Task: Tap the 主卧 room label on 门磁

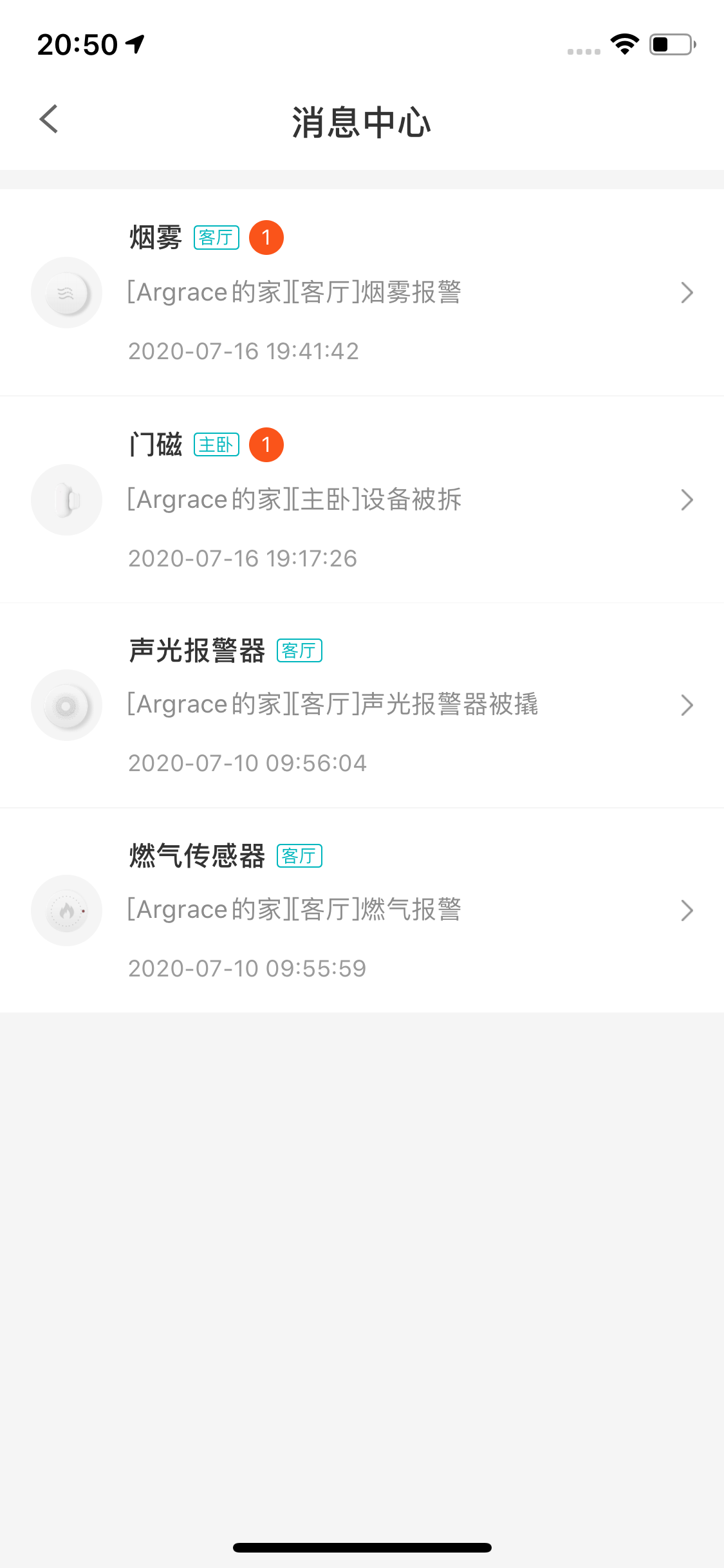Action: point(216,445)
